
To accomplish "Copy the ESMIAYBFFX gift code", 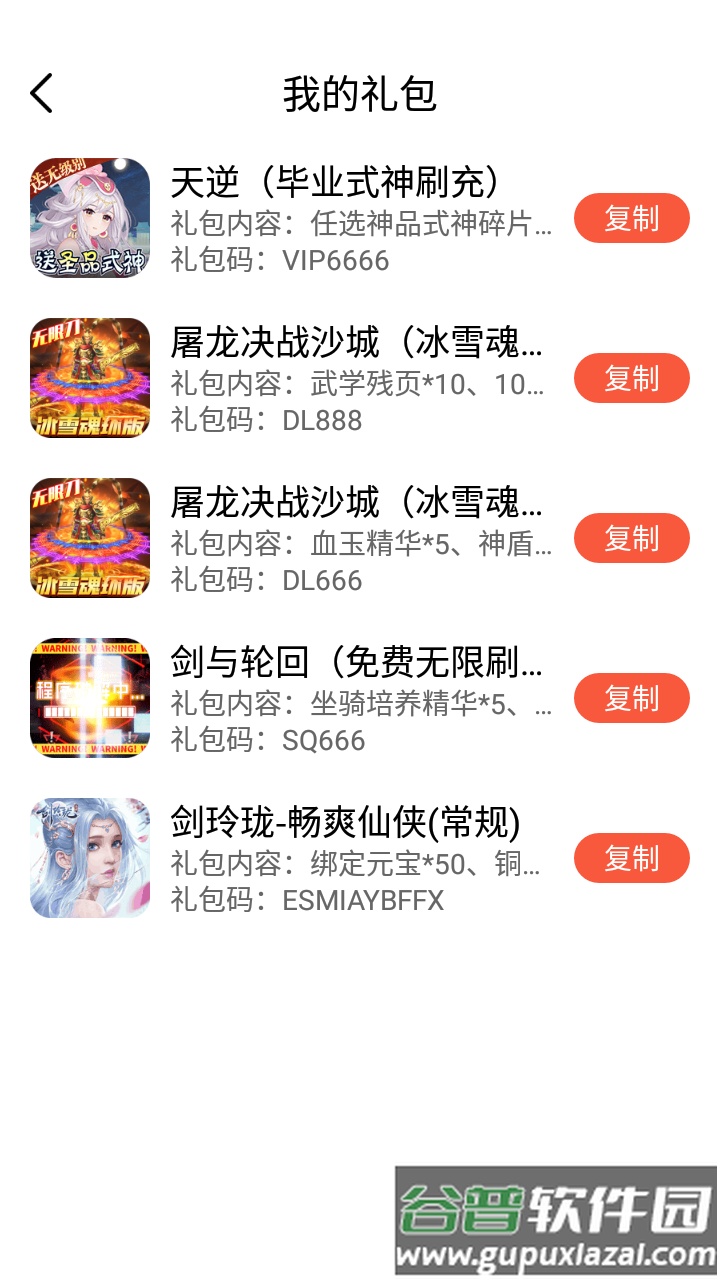I will (x=631, y=858).
